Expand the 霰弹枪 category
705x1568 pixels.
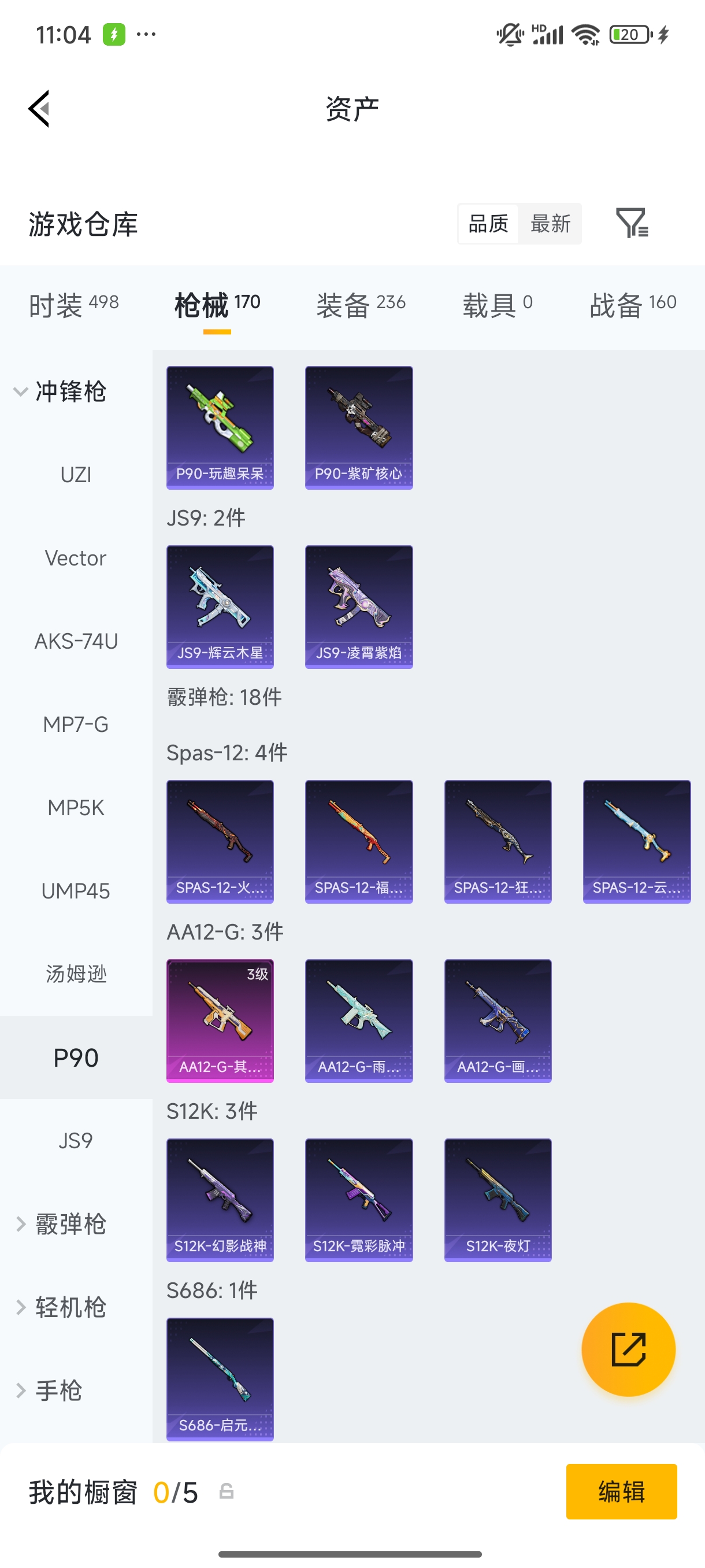click(x=61, y=1224)
